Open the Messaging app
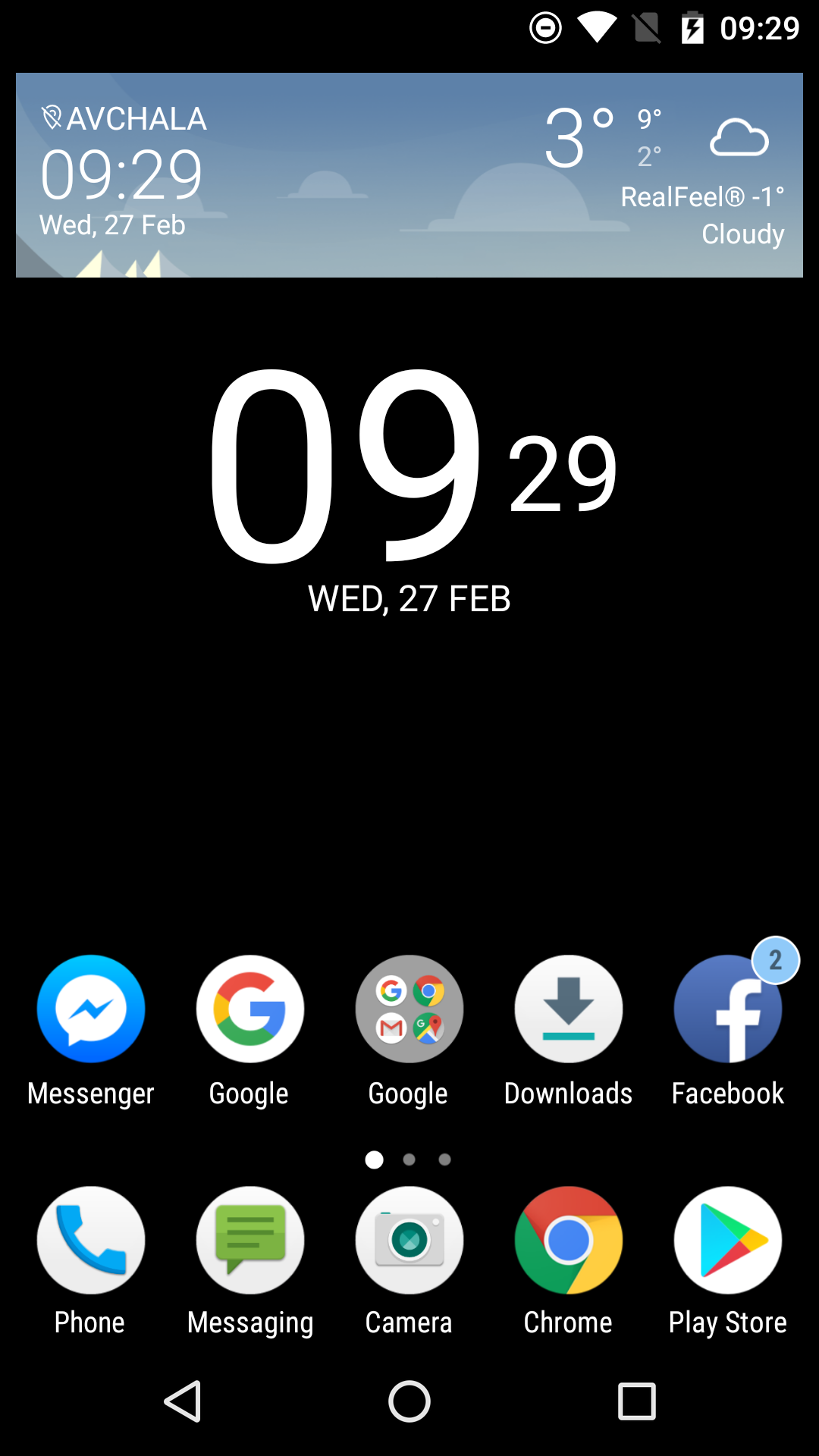The image size is (819, 1456). [x=249, y=1240]
